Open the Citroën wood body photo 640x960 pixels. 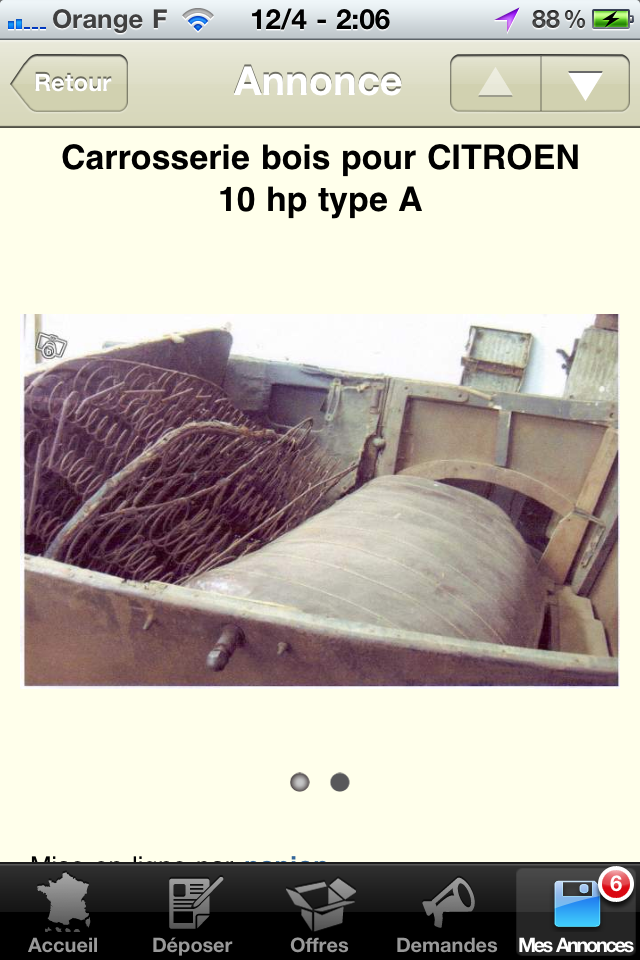pos(320,500)
